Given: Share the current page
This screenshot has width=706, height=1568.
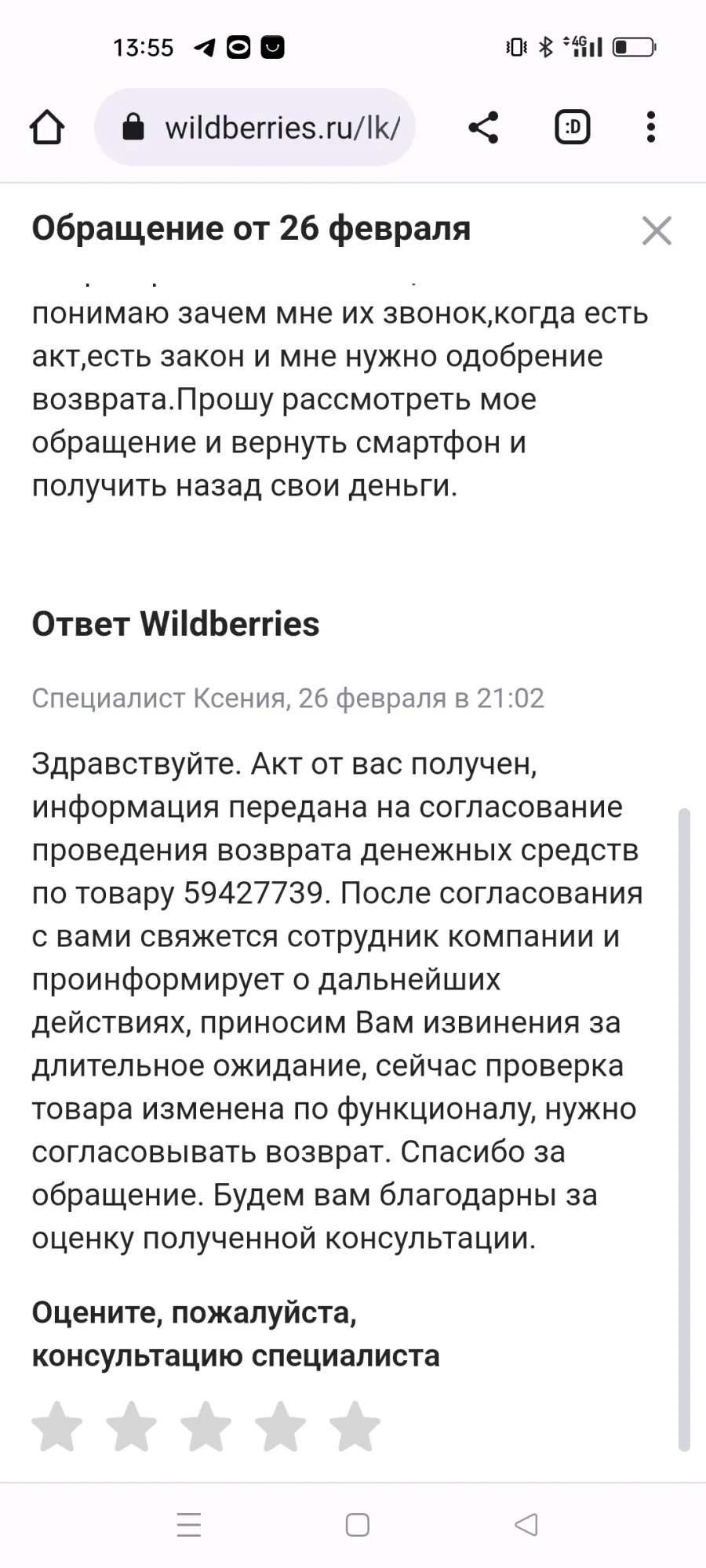Looking at the screenshot, I should click(x=483, y=127).
